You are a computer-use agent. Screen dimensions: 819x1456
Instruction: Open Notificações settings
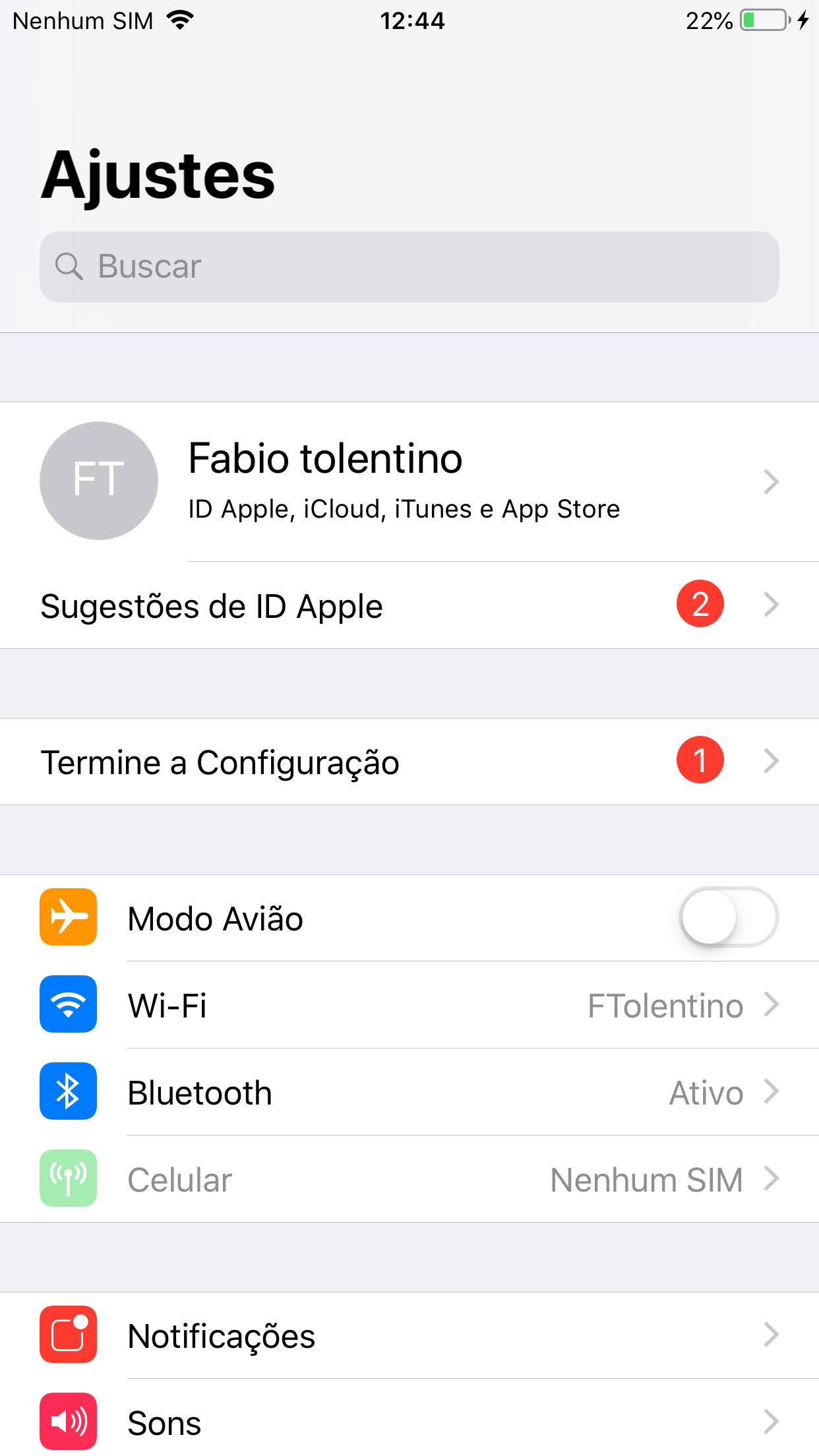pyautogui.click(x=409, y=1336)
